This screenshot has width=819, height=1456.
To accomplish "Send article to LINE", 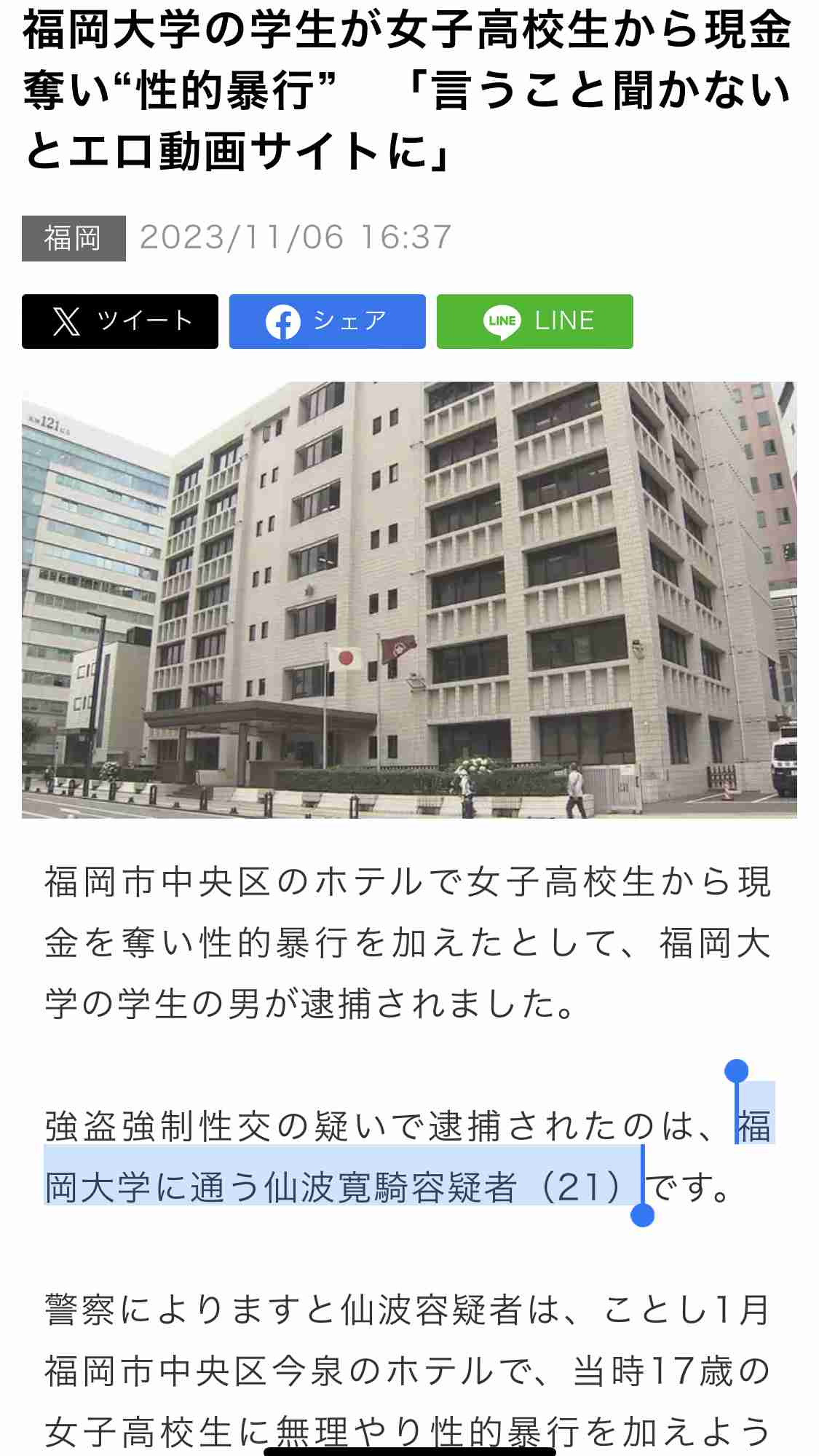I will pyautogui.click(x=534, y=321).
